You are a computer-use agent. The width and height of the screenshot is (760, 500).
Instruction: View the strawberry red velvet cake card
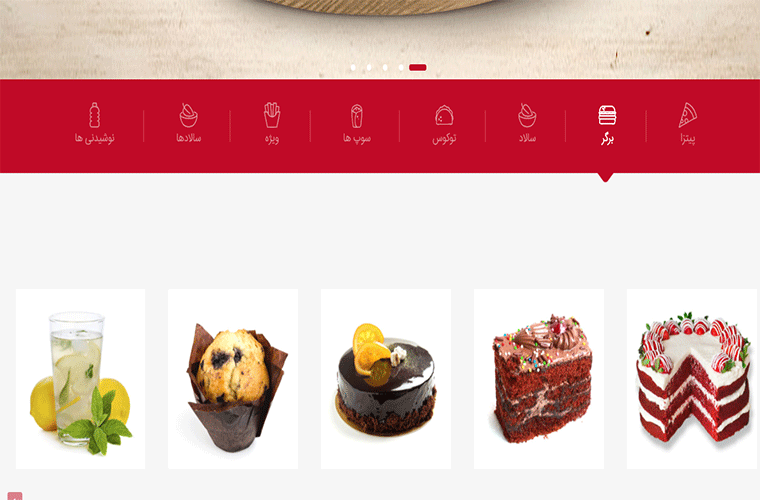[691, 379]
